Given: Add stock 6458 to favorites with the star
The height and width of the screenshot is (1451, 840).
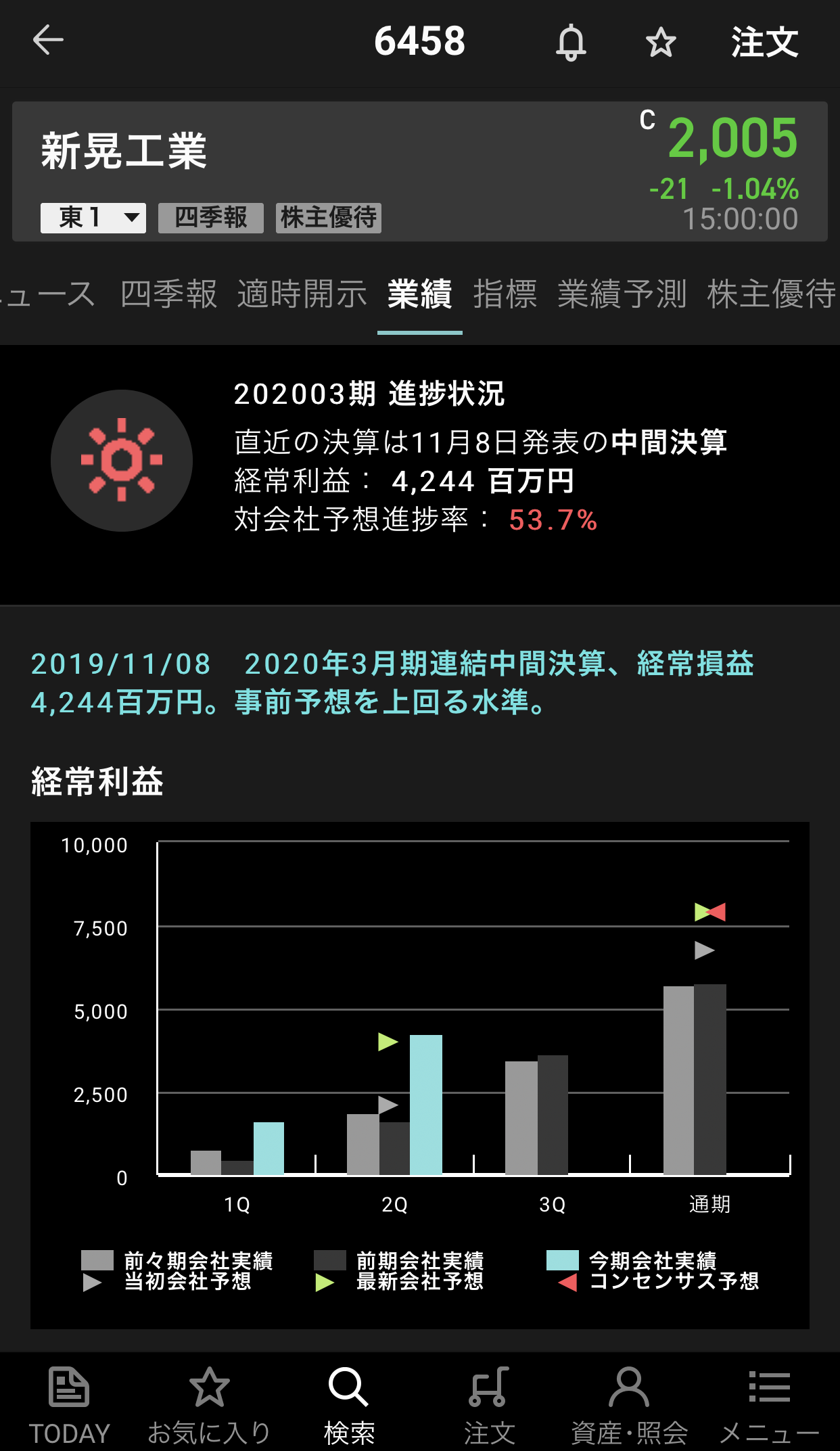Looking at the screenshot, I should (660, 43).
